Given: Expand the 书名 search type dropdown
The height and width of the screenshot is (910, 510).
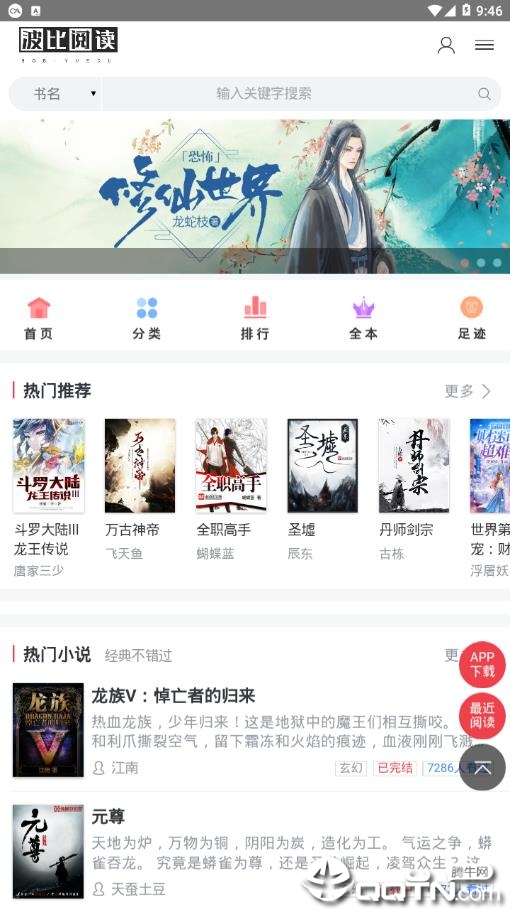Looking at the screenshot, I should (56, 93).
